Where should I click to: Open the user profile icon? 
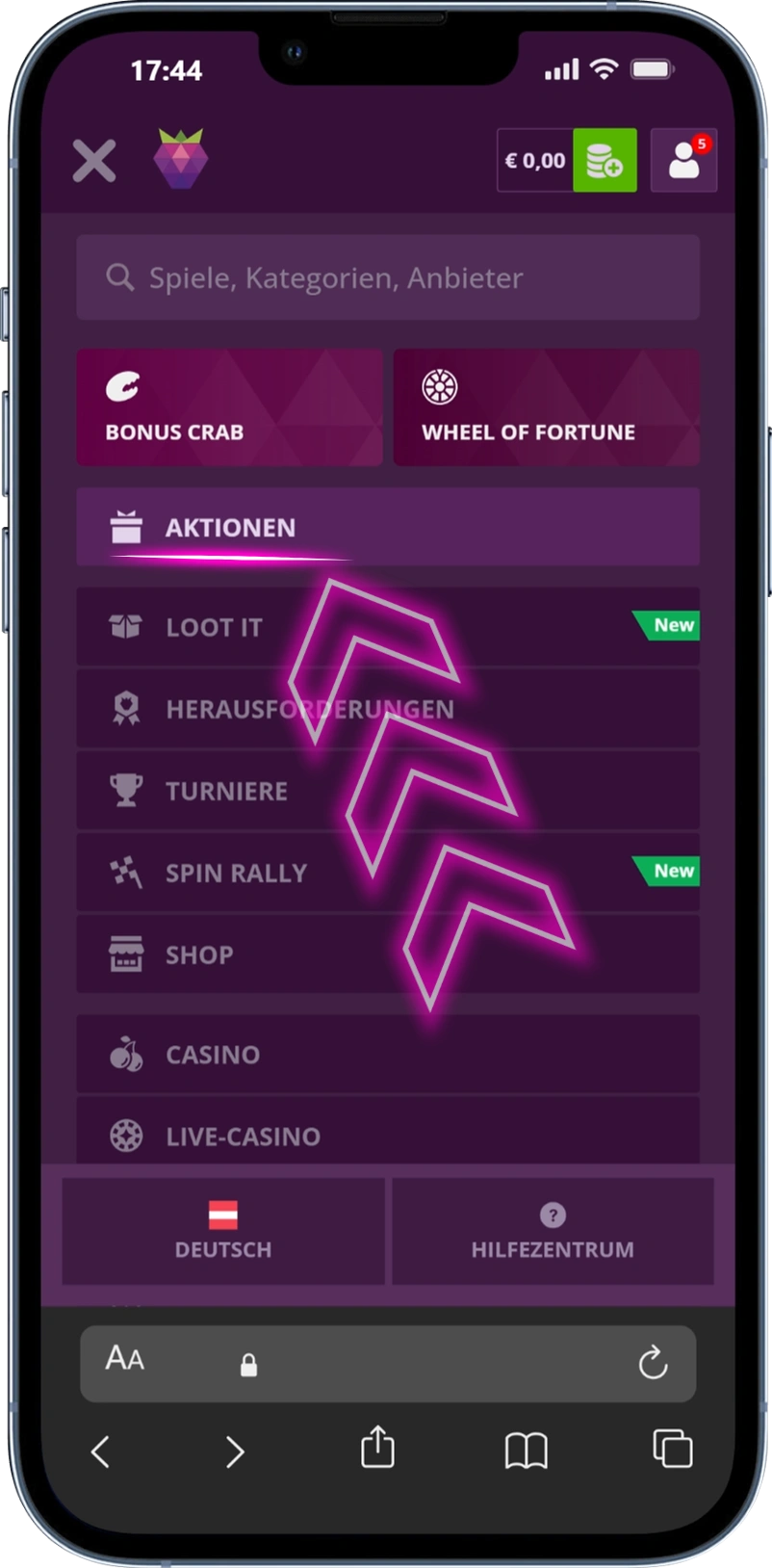[x=683, y=160]
